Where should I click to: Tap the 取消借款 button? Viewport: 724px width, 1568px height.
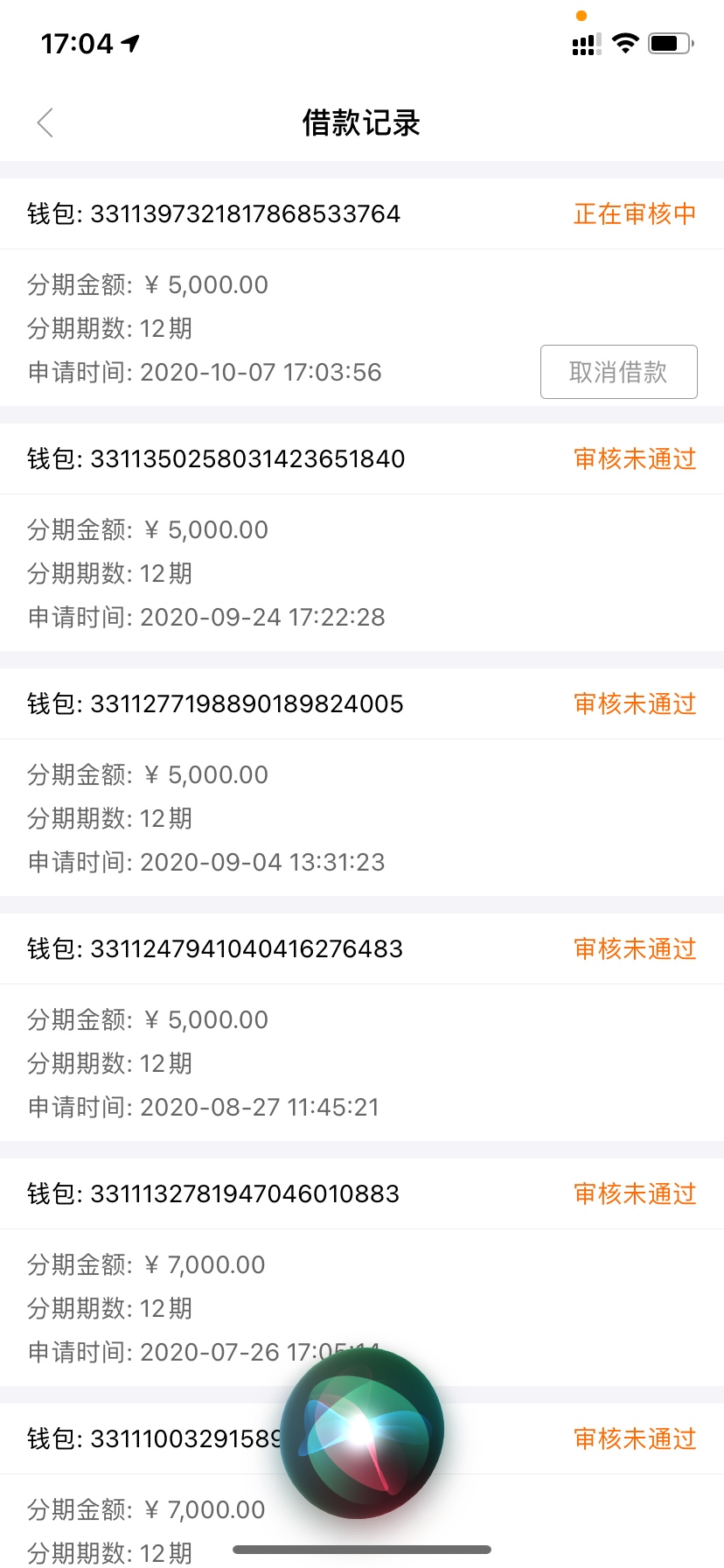click(618, 372)
